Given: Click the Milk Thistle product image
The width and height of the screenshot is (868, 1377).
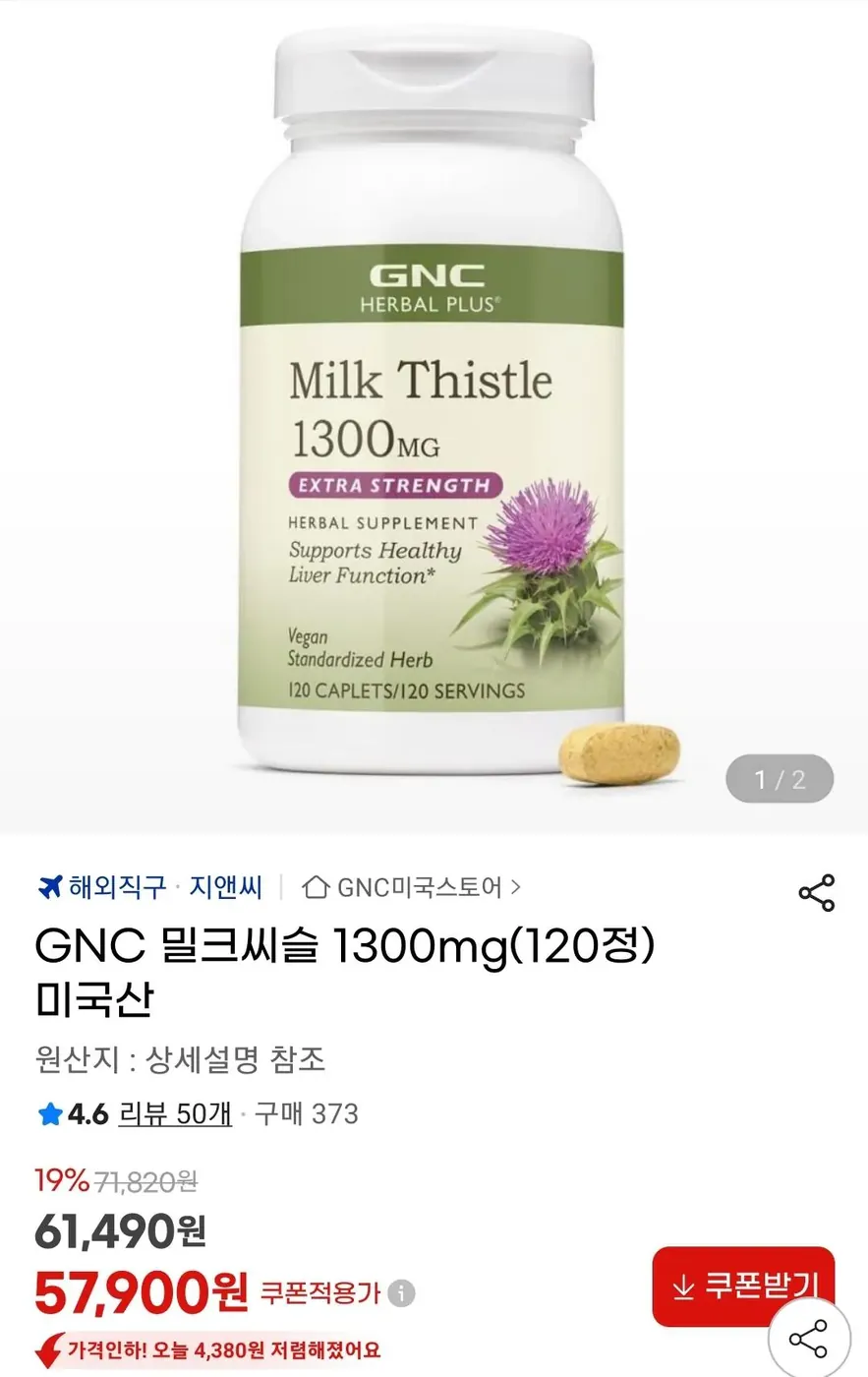Looking at the screenshot, I should 434,413.
